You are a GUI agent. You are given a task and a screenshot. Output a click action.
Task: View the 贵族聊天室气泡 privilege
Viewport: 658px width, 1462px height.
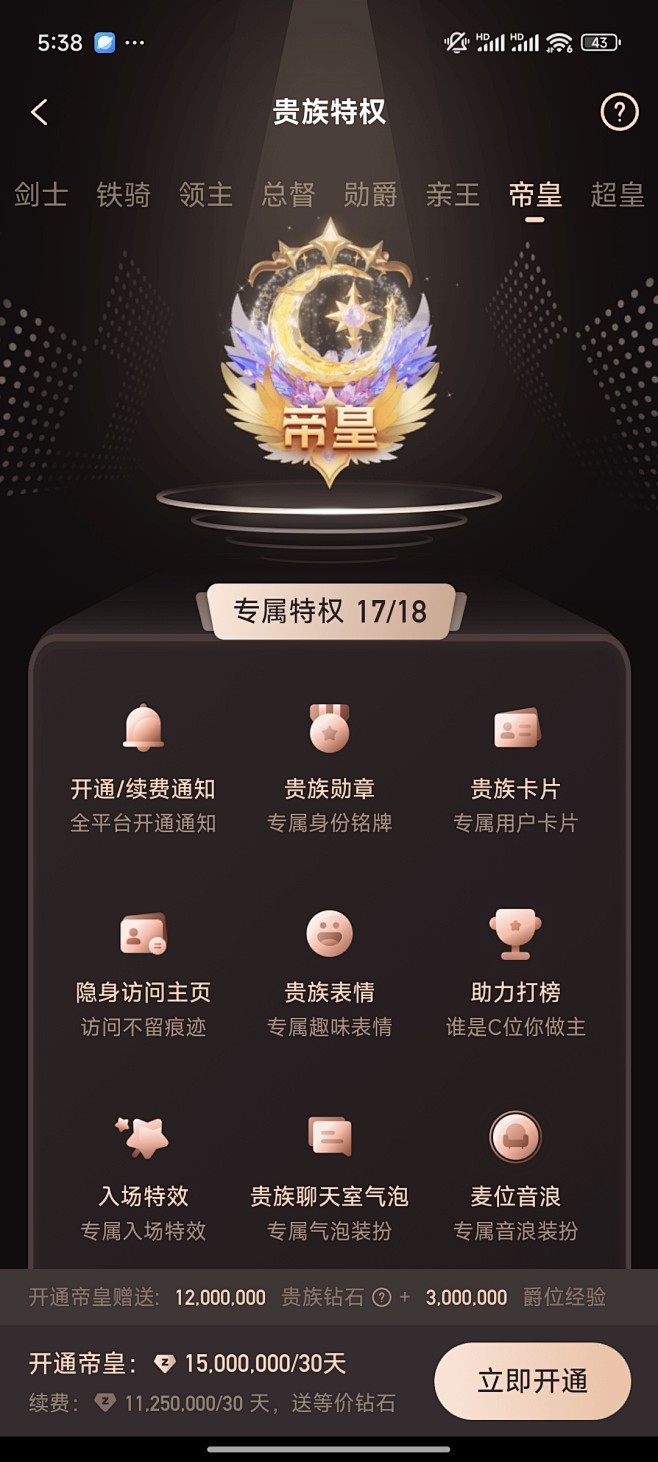[x=329, y=1177]
